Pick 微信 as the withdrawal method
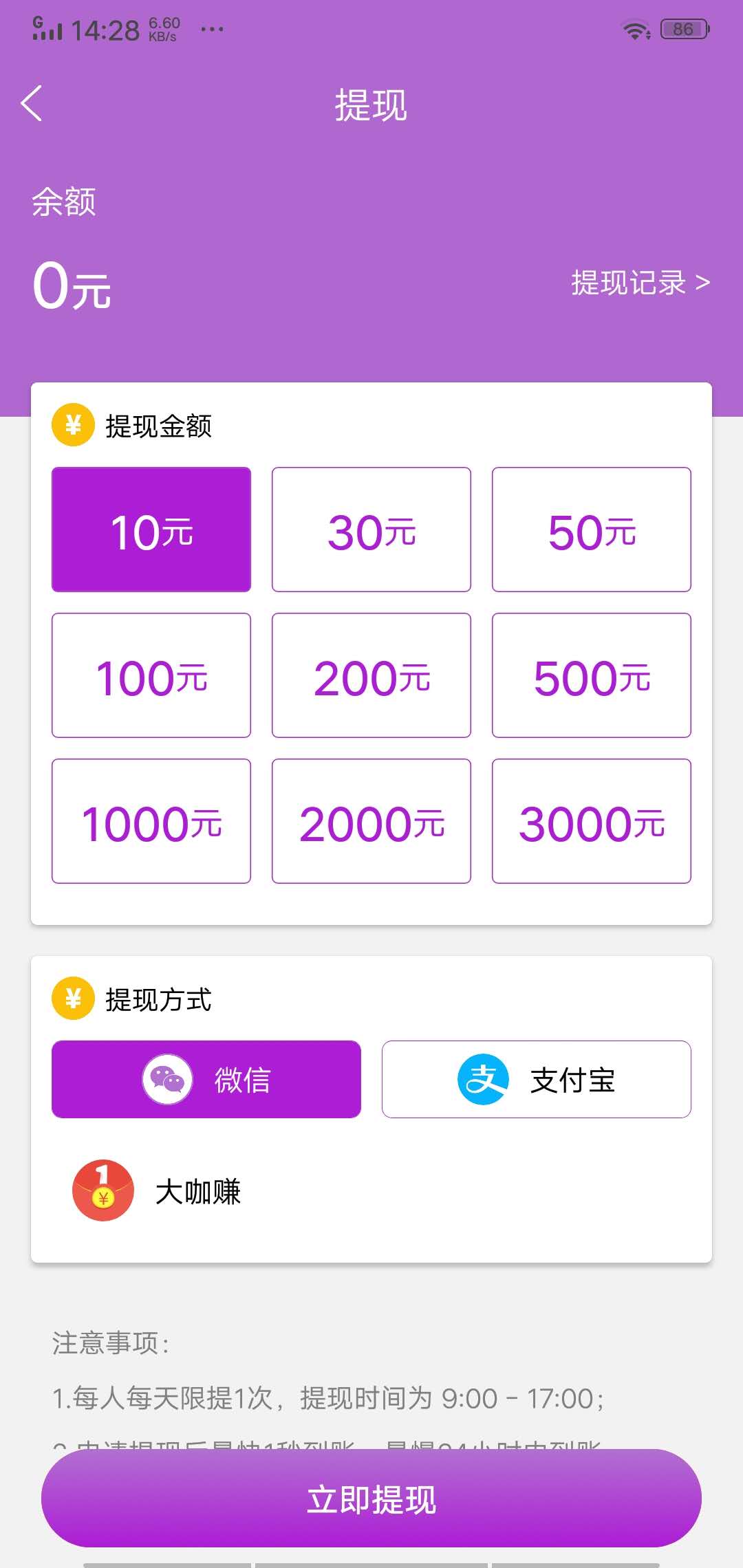Screen dimensions: 743x1568 206,1078
